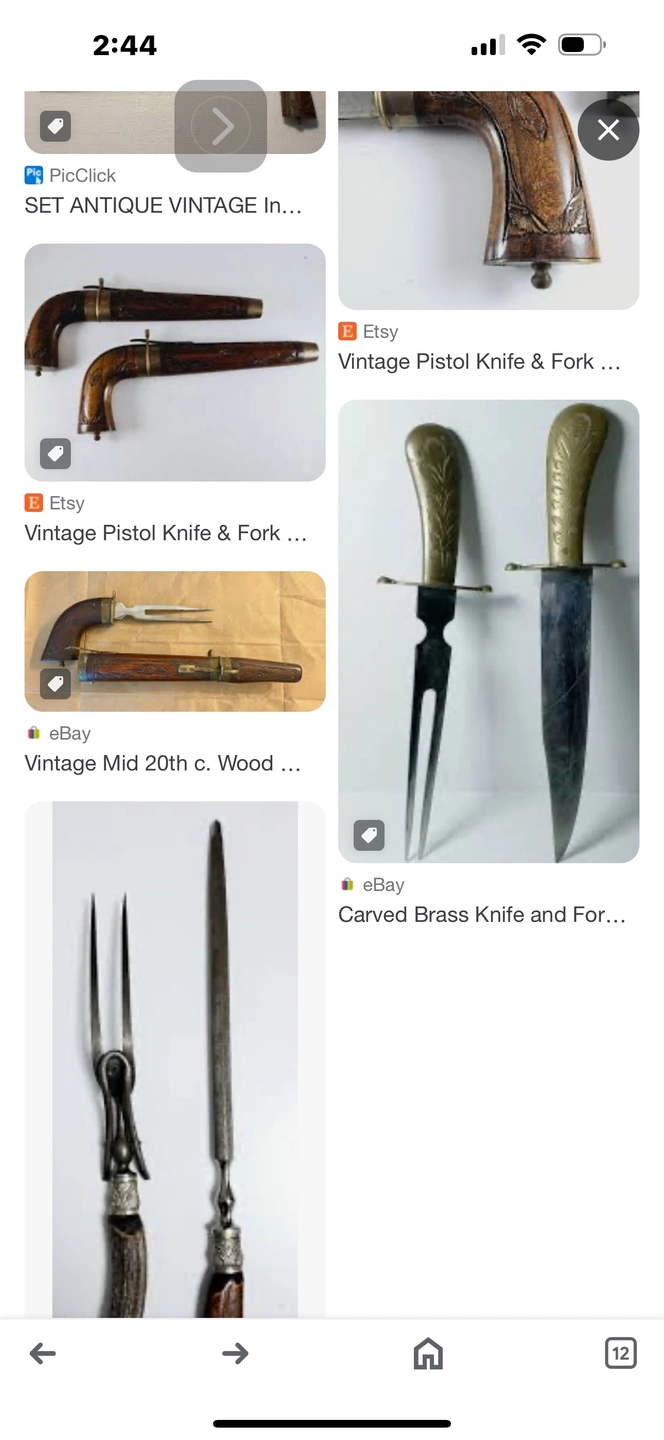The width and height of the screenshot is (664, 1440).
Task: Open the eBay Carved Brass Knife and Fork result
Action: point(488,631)
